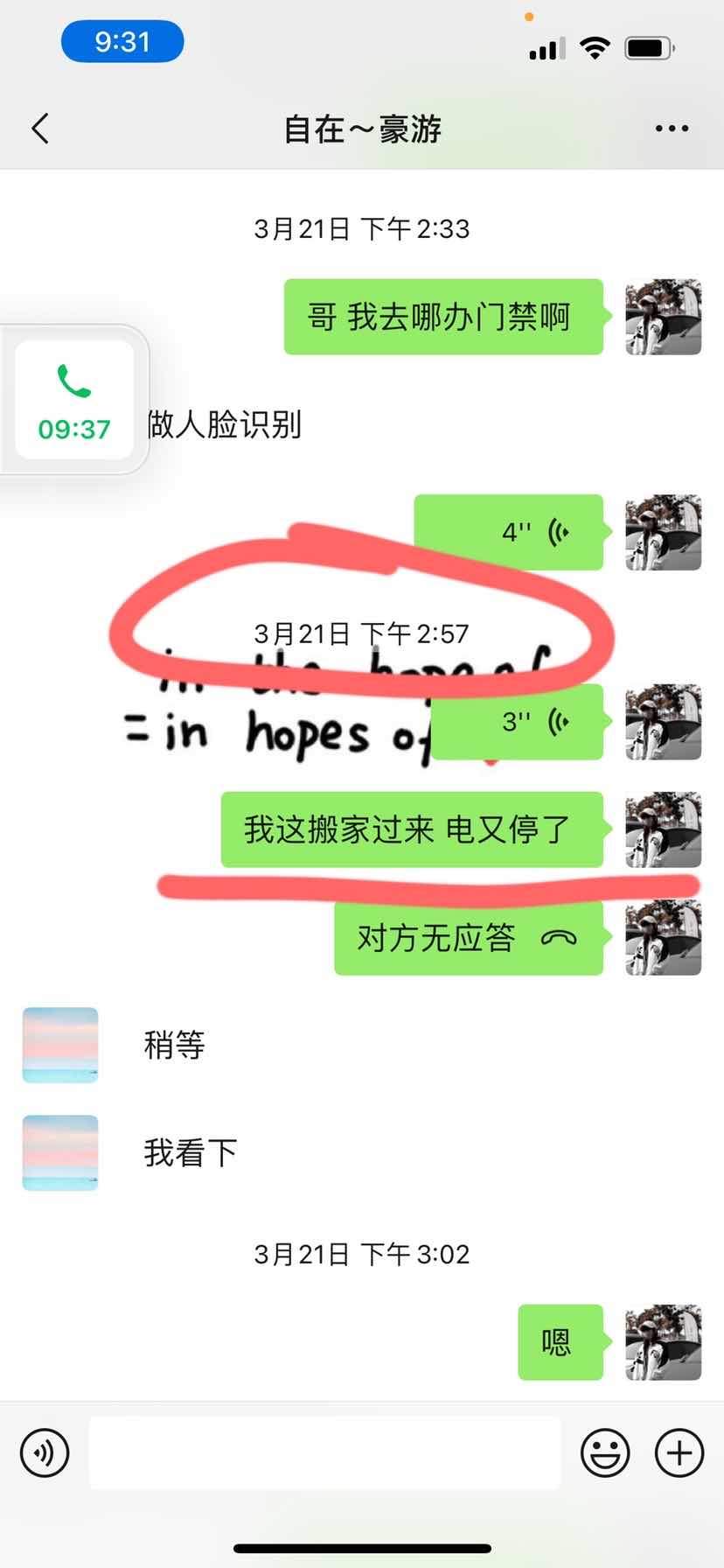Image resolution: width=724 pixels, height=1568 pixels.
Task: Open contact avatar beside 稍等
Action: [60, 1045]
